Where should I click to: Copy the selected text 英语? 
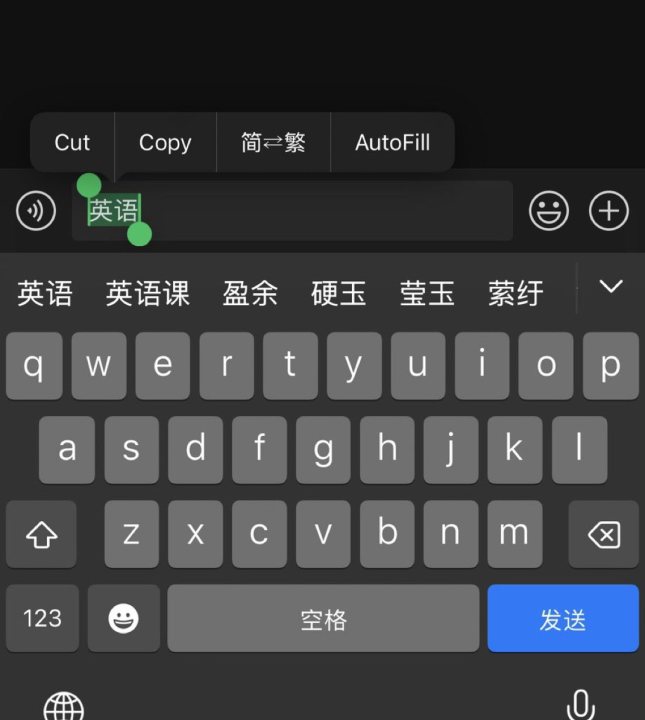(165, 142)
